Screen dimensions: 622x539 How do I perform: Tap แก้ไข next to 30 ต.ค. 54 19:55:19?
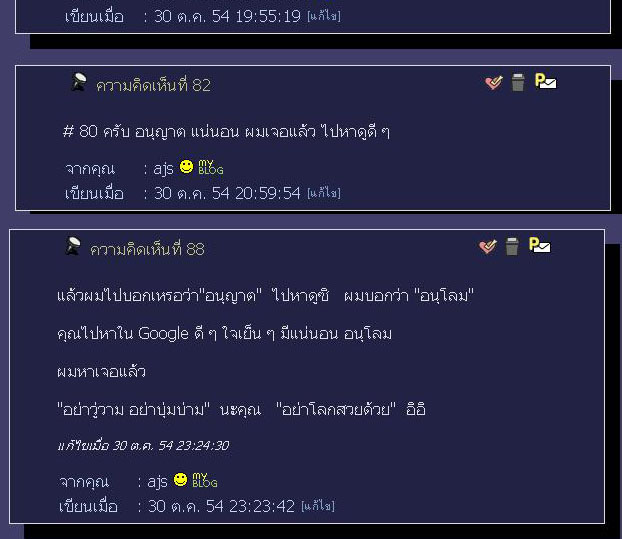pyautogui.click(x=323, y=17)
